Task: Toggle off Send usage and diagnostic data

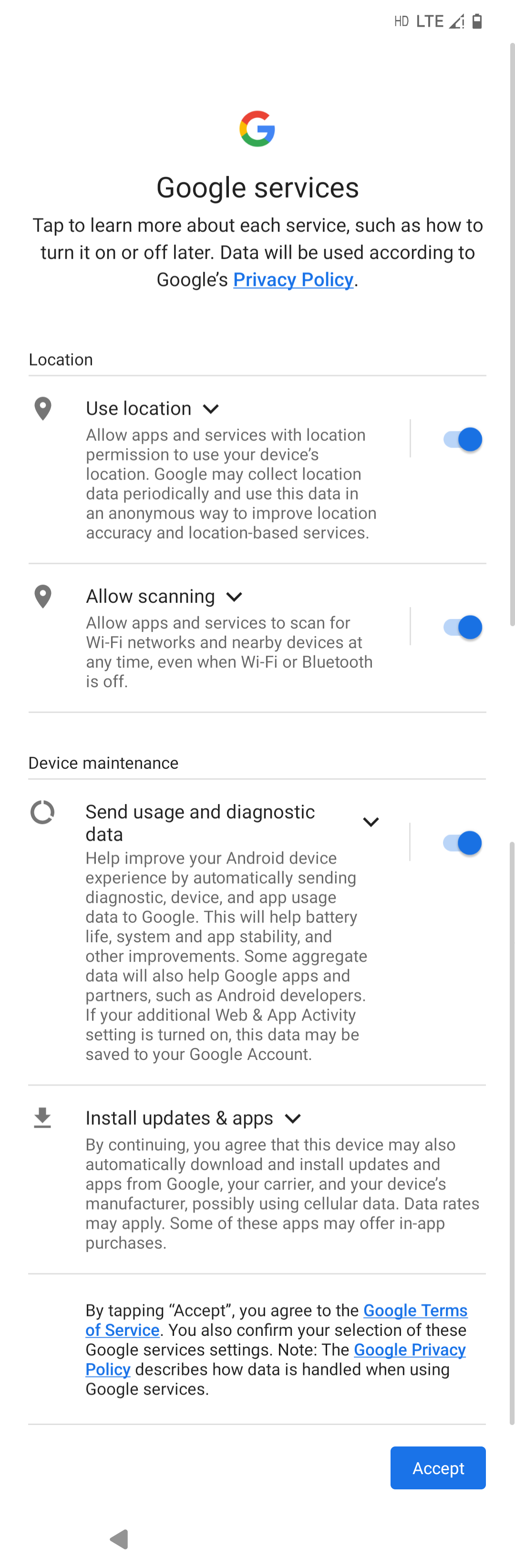Action: tap(462, 843)
